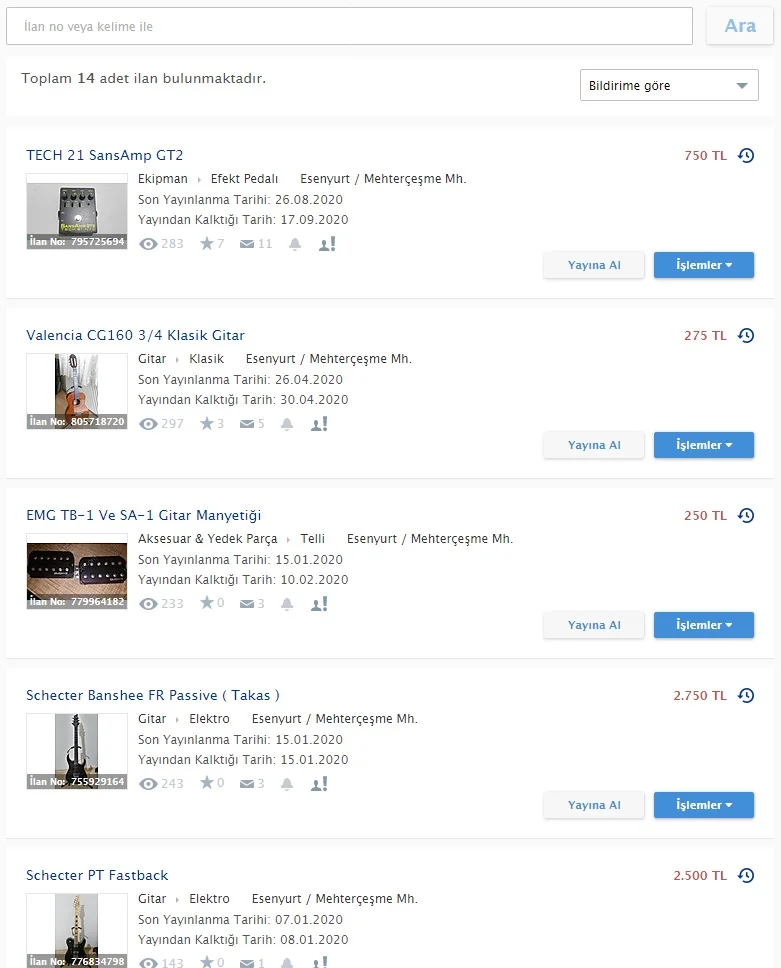The width and height of the screenshot is (781, 968).
Task: Tap Yayına Al for Schecter Banshee
Action: (x=594, y=805)
